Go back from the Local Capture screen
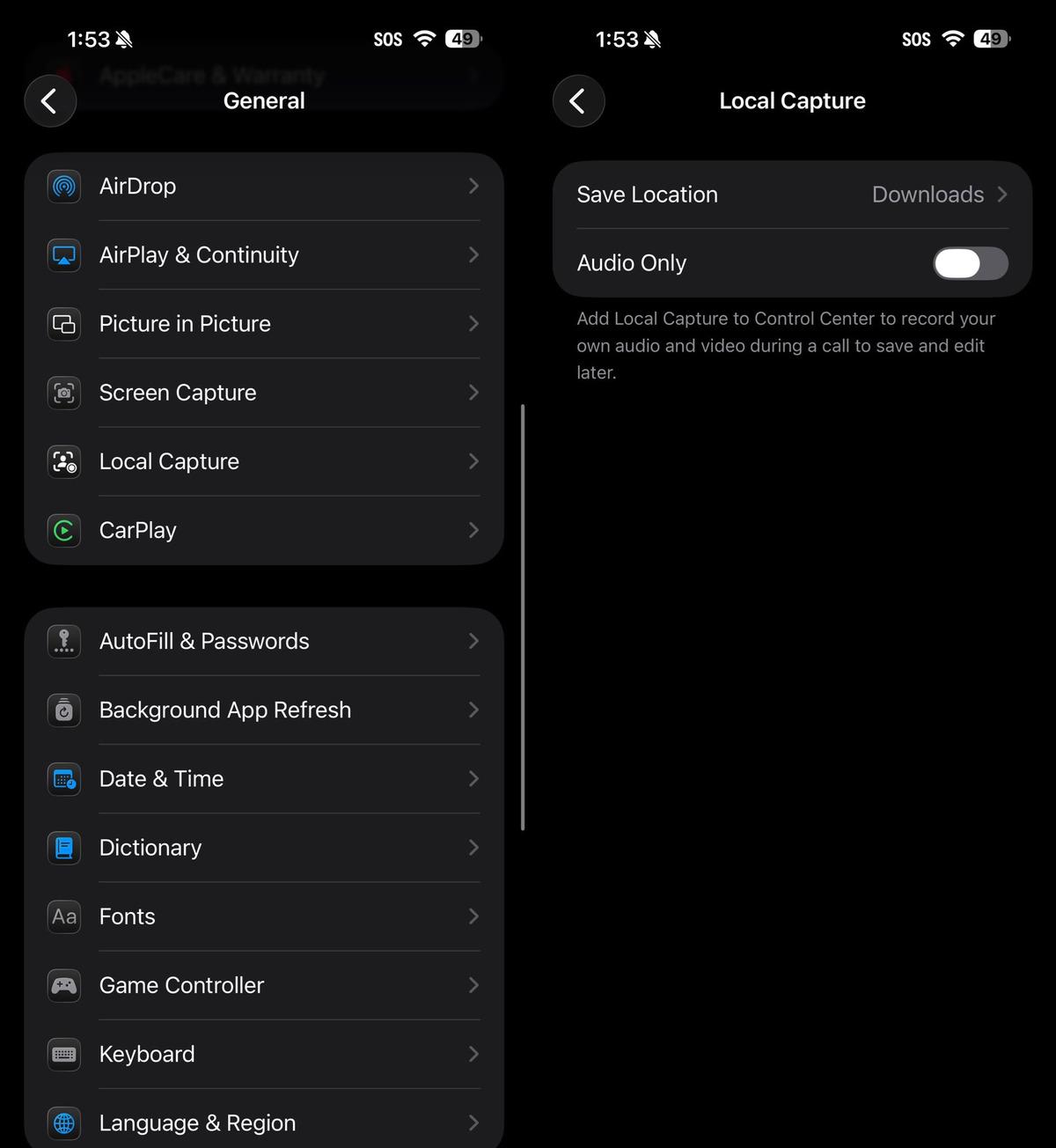The height and width of the screenshot is (1148, 1056). click(578, 101)
